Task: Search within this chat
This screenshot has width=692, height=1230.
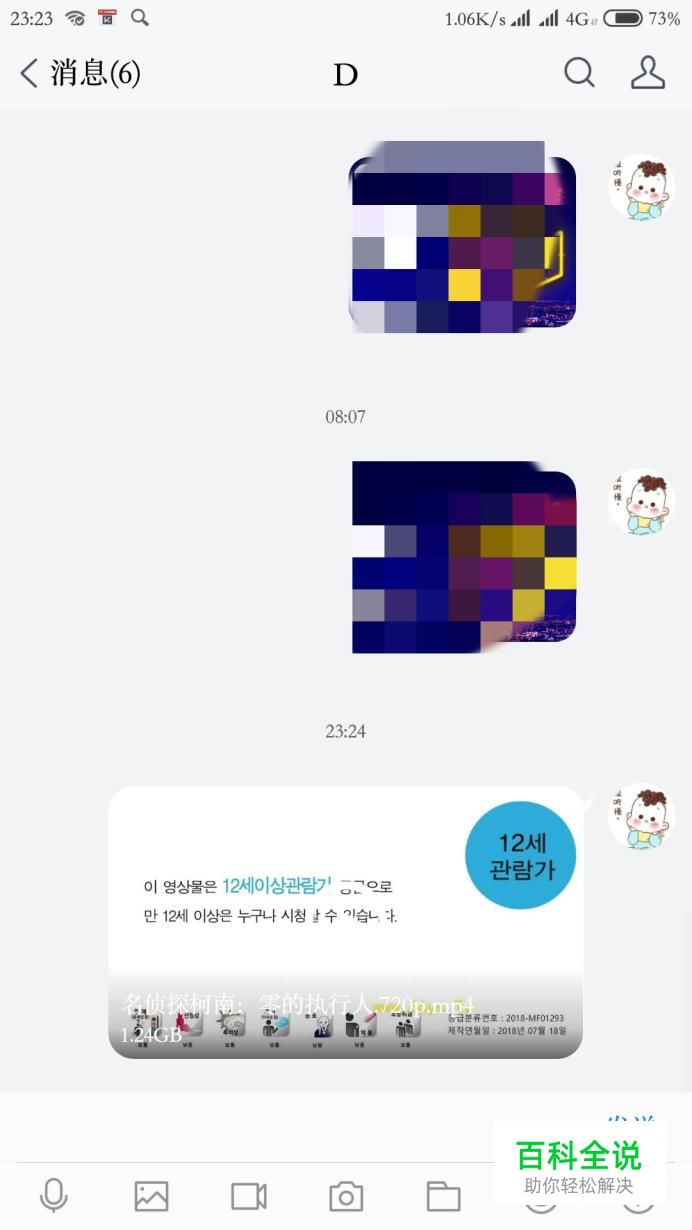Action: (579, 73)
